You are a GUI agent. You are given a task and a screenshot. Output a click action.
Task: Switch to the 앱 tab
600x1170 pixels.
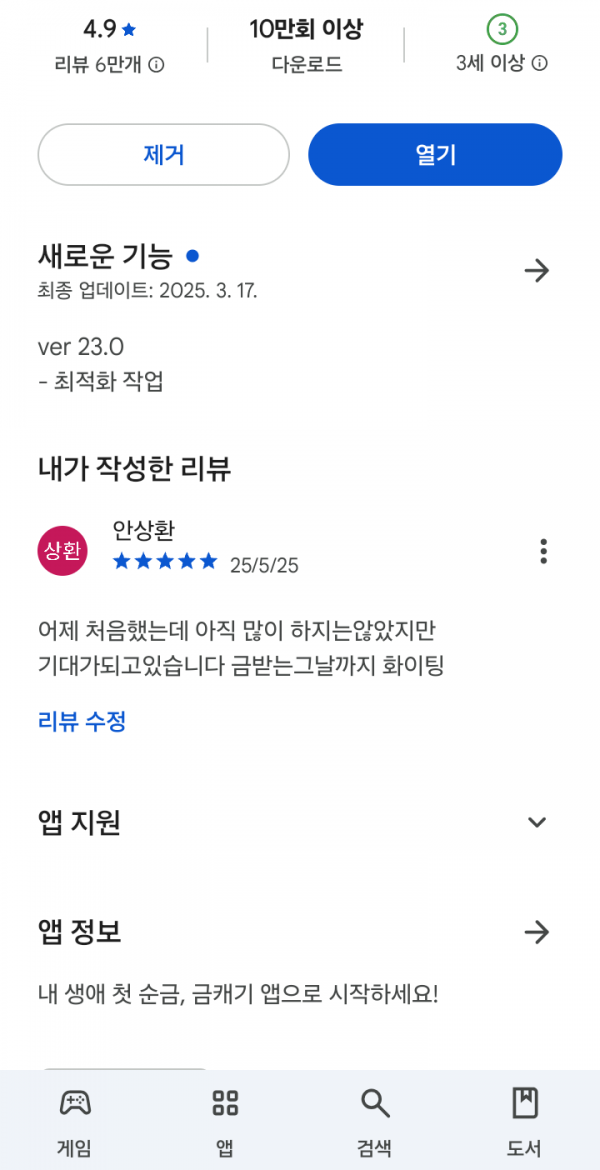(225, 1121)
